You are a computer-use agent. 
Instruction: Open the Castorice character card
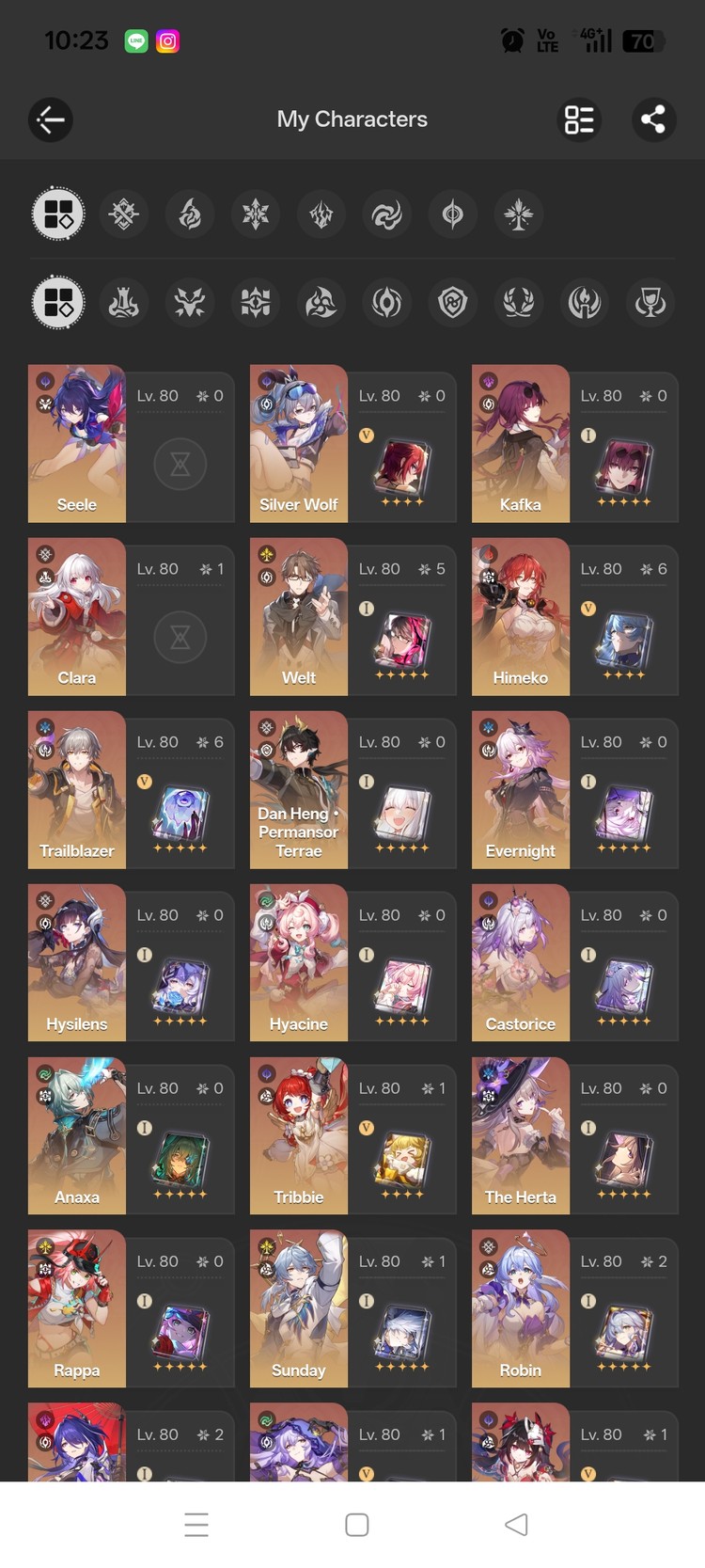[521, 962]
